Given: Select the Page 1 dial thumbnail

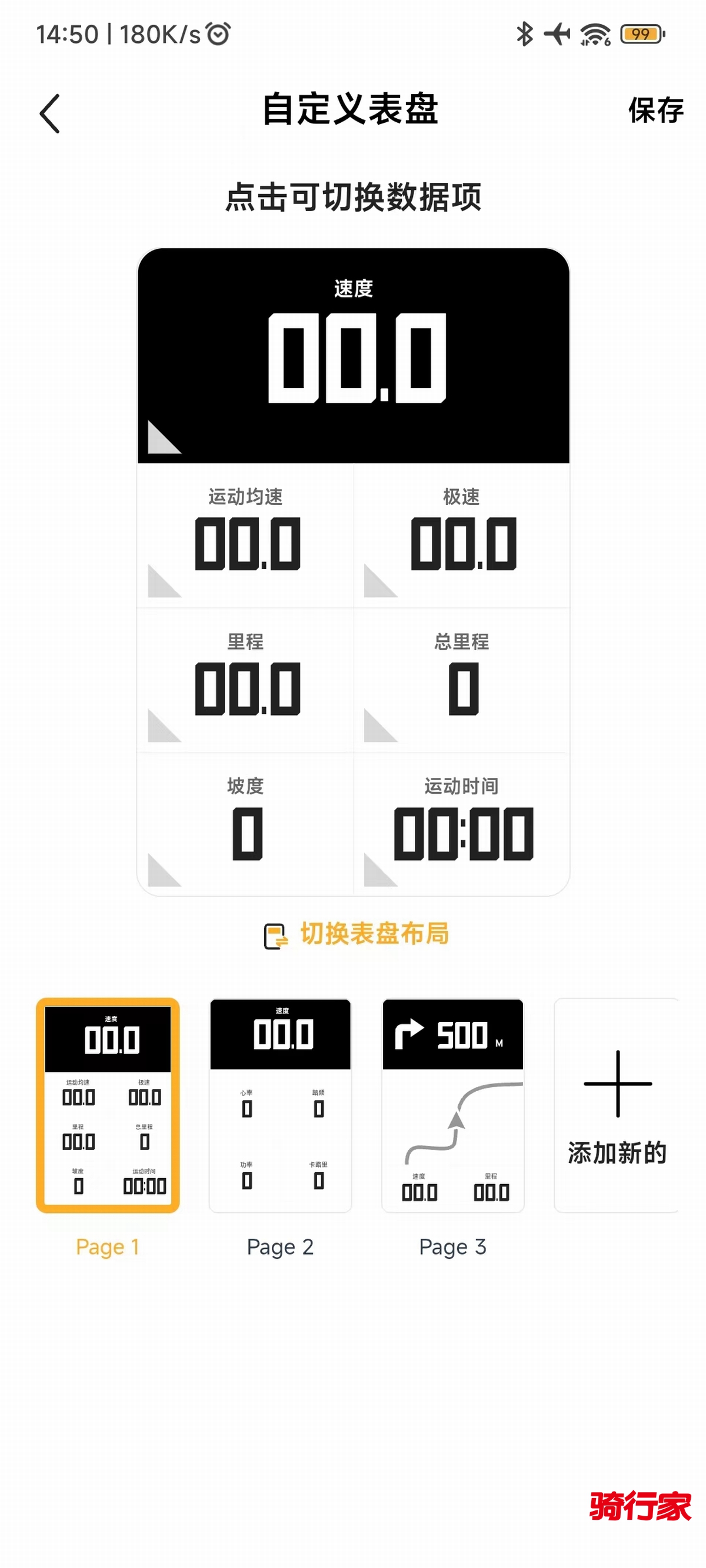Looking at the screenshot, I should 108,1105.
